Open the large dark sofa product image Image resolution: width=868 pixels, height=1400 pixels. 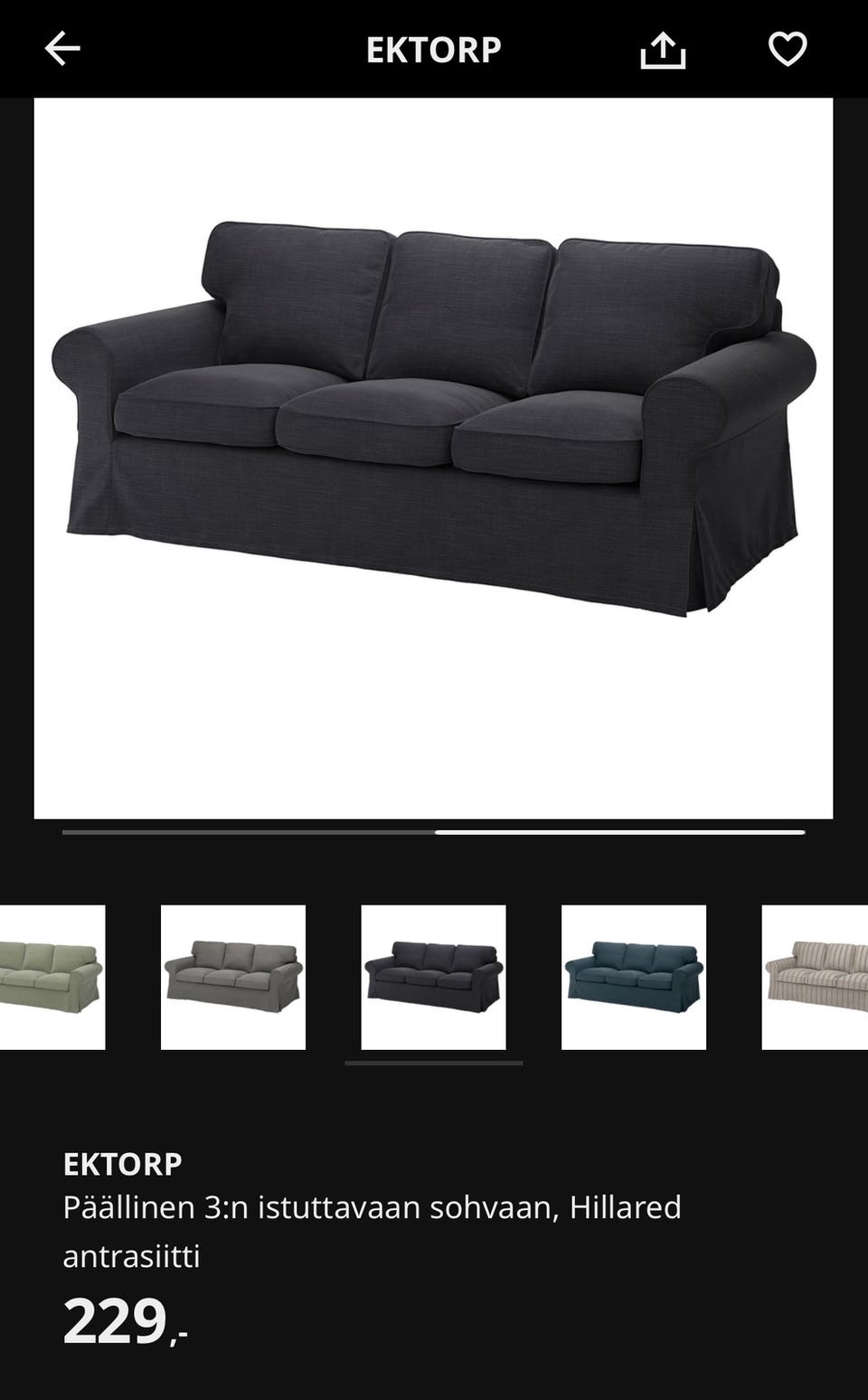tap(433, 459)
